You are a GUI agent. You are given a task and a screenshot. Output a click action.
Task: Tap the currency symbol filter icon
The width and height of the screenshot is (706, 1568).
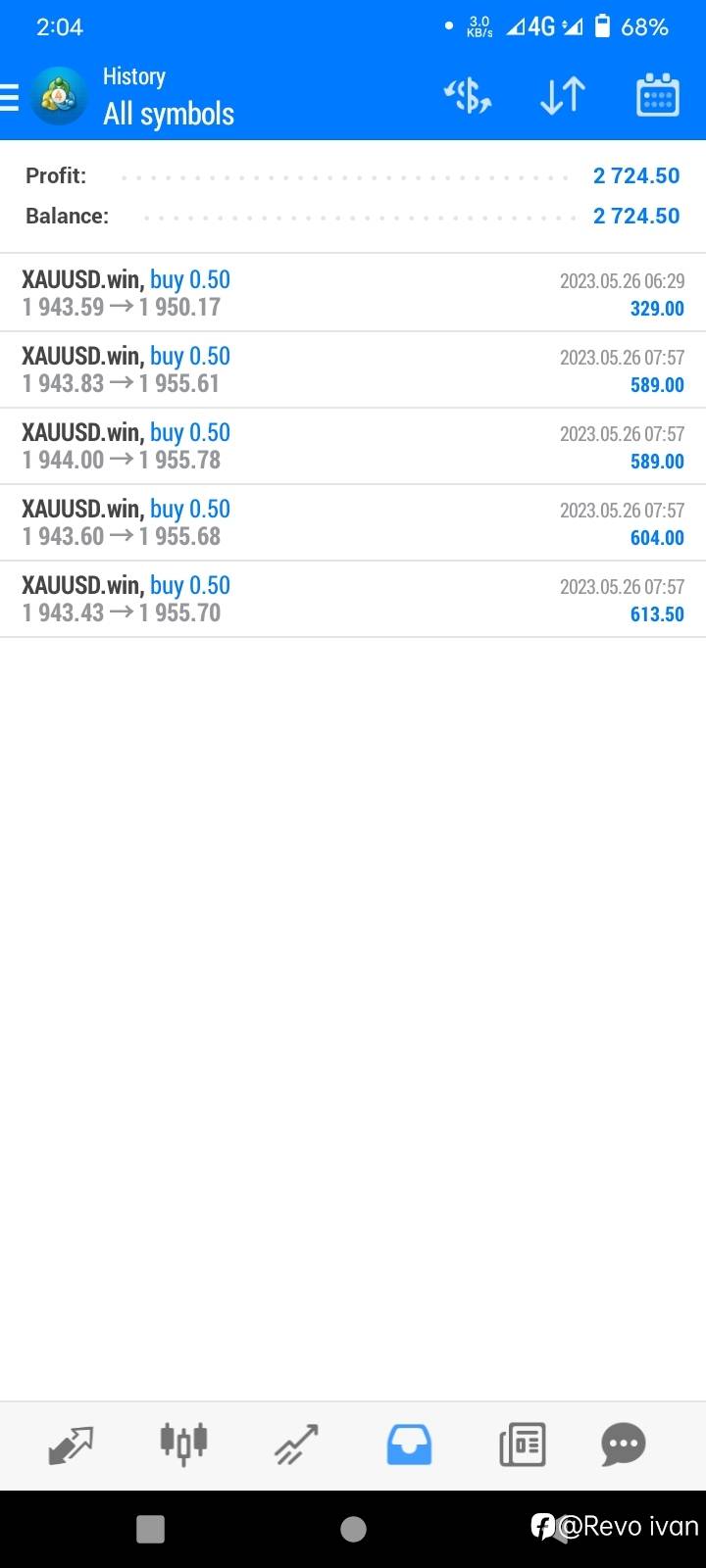(x=468, y=96)
